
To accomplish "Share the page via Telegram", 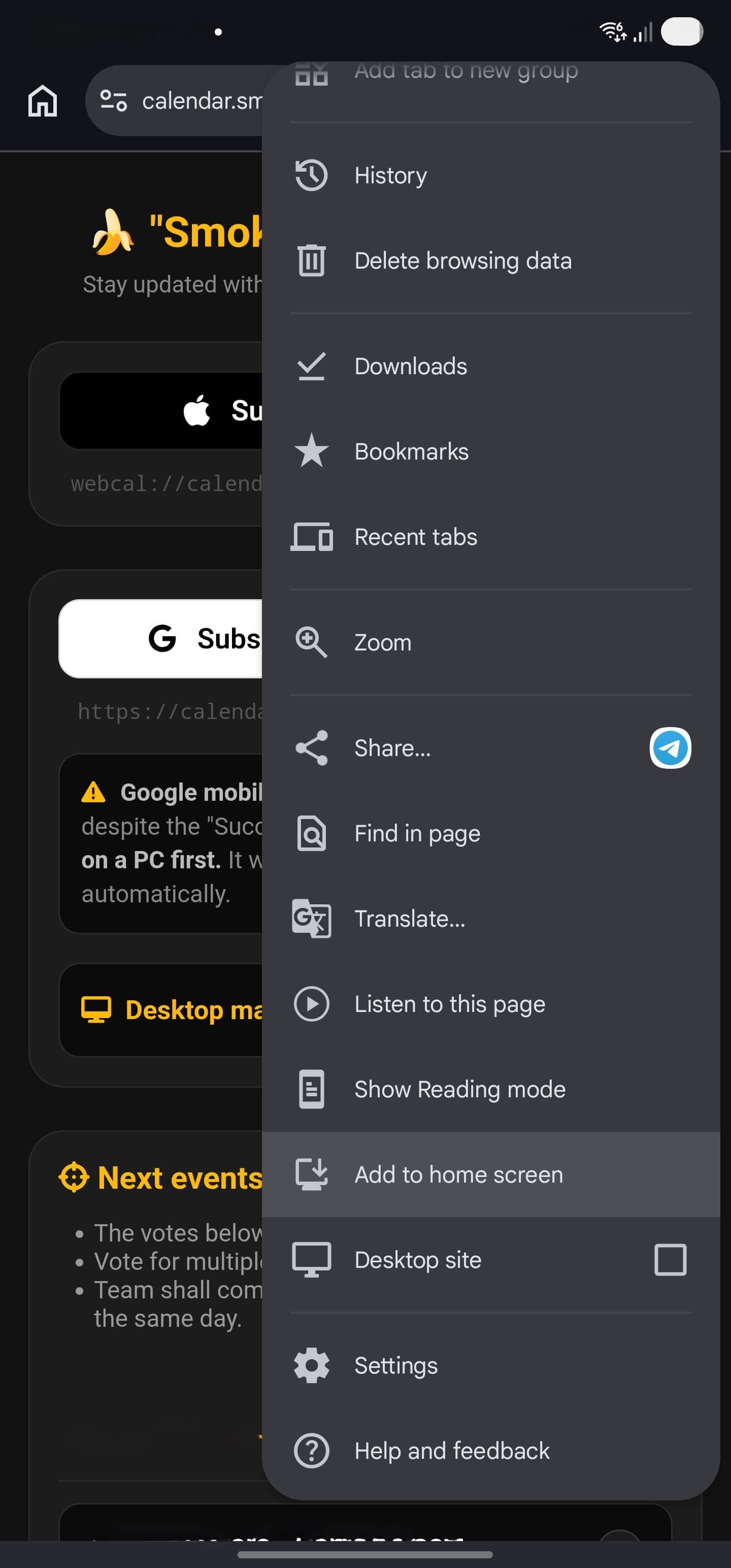I will (x=670, y=747).
